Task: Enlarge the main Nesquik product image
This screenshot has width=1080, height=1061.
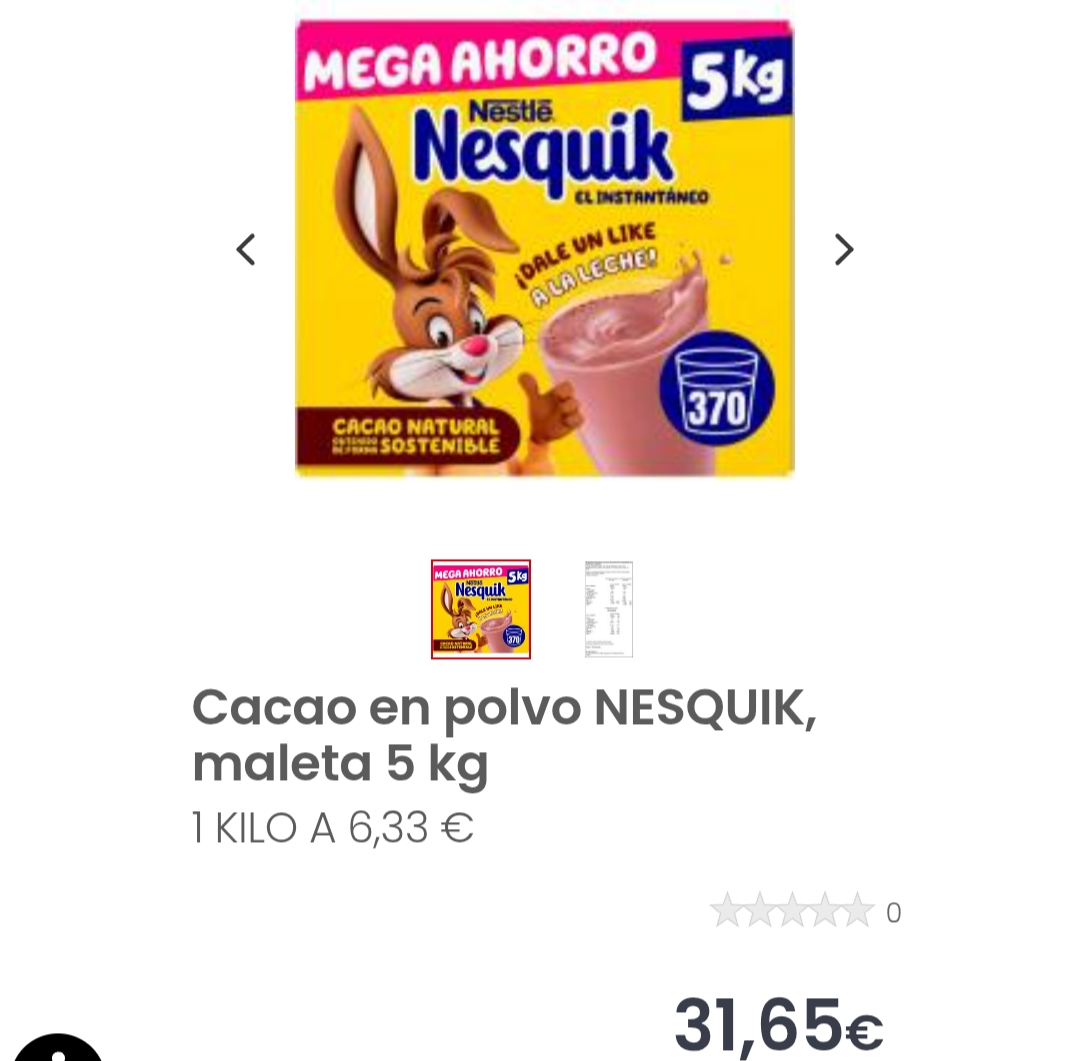Action: pyautogui.click(x=544, y=247)
